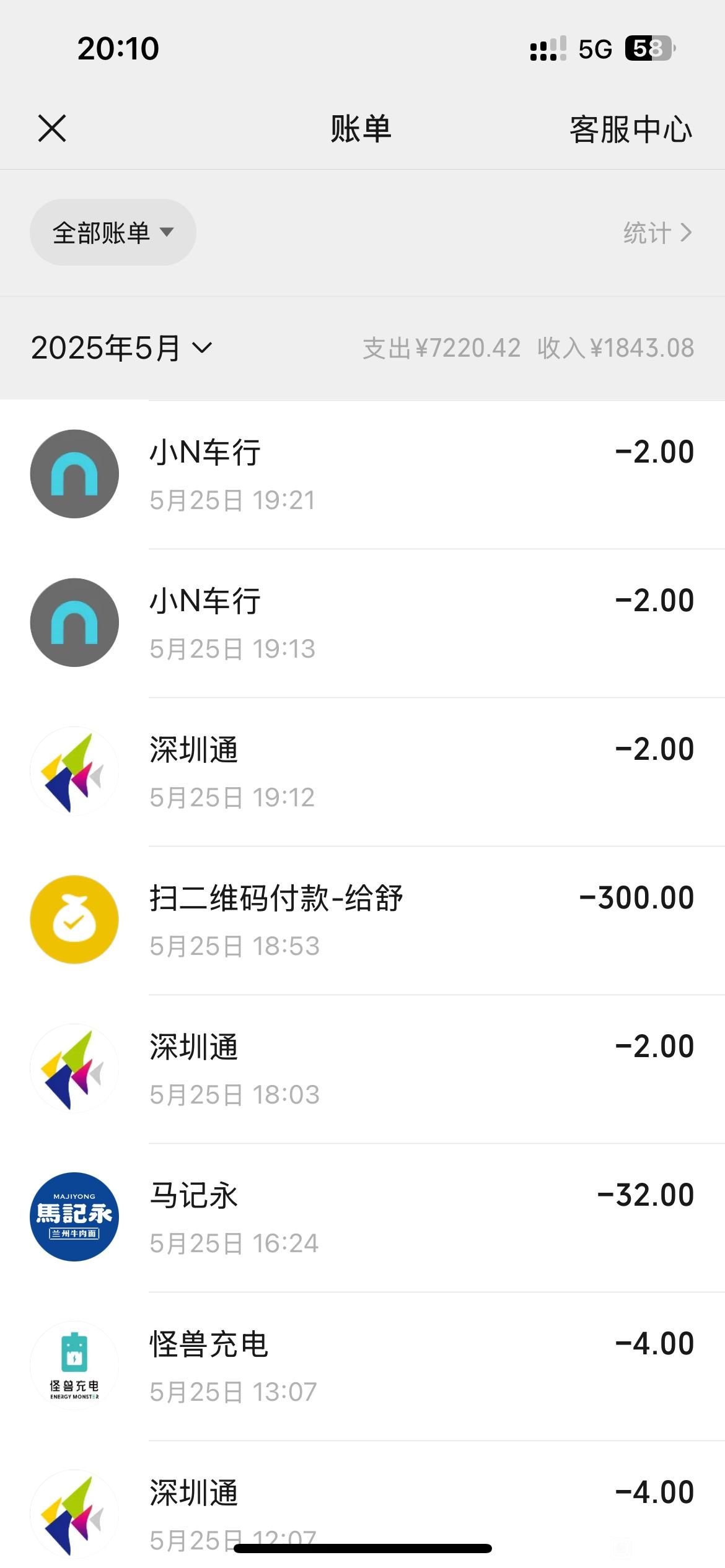View 扫二维码付款-给舒 300.00 transaction
The width and height of the screenshot is (725, 1568).
(x=362, y=920)
